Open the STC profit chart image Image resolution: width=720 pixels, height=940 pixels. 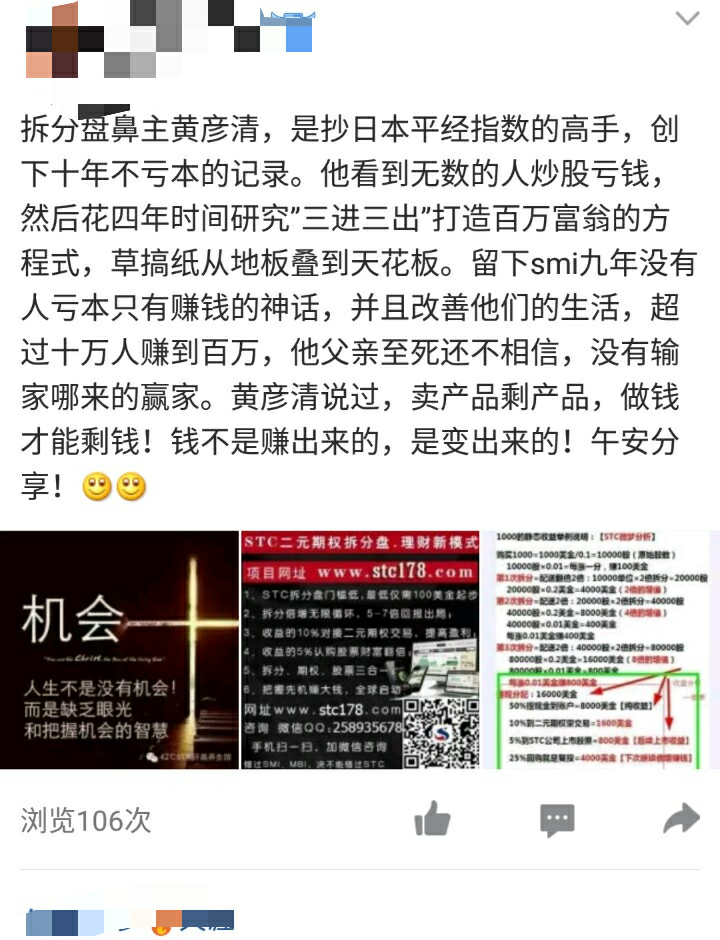click(598, 650)
